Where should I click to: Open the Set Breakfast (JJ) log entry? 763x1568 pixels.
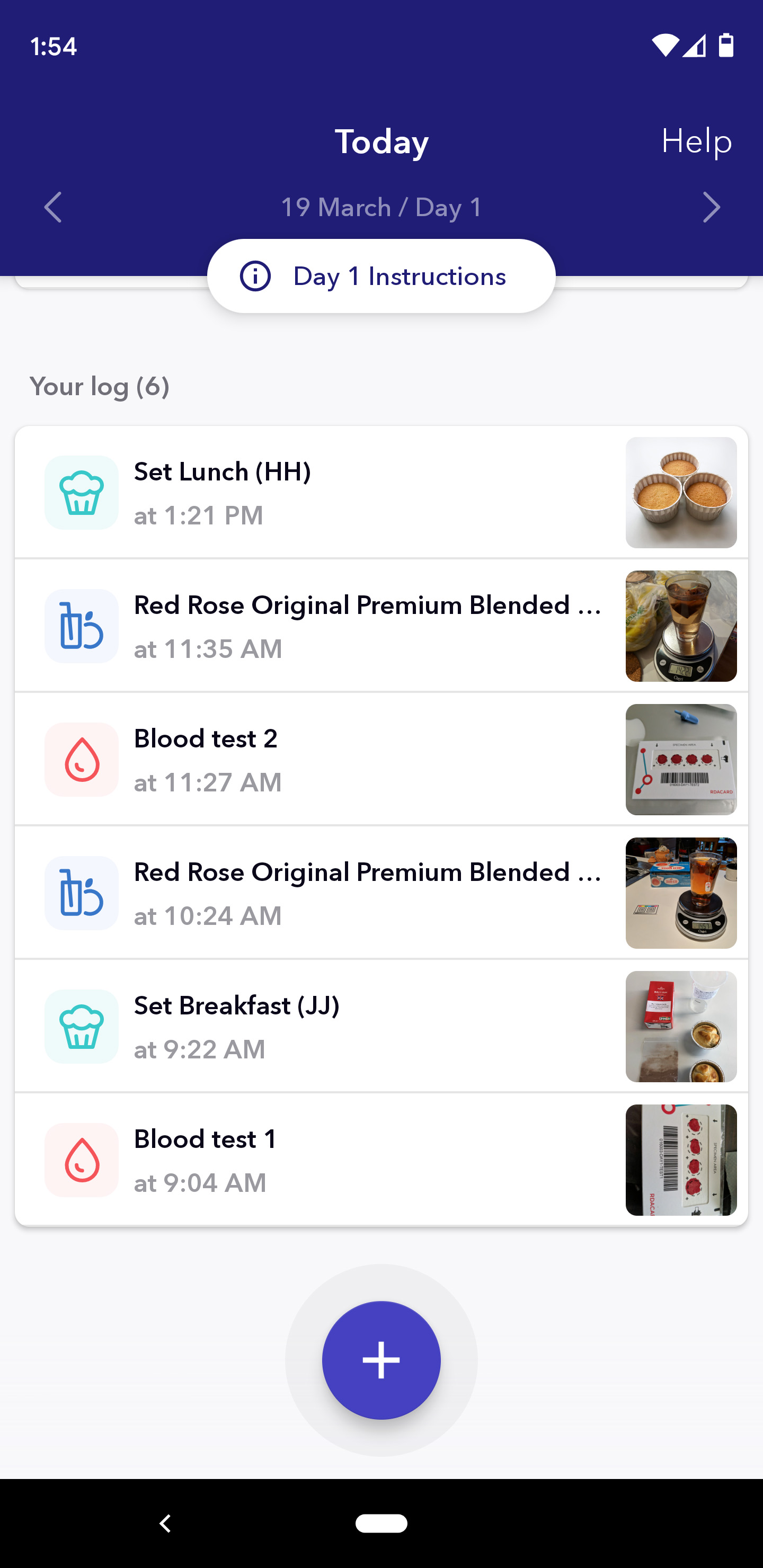tap(366, 1026)
